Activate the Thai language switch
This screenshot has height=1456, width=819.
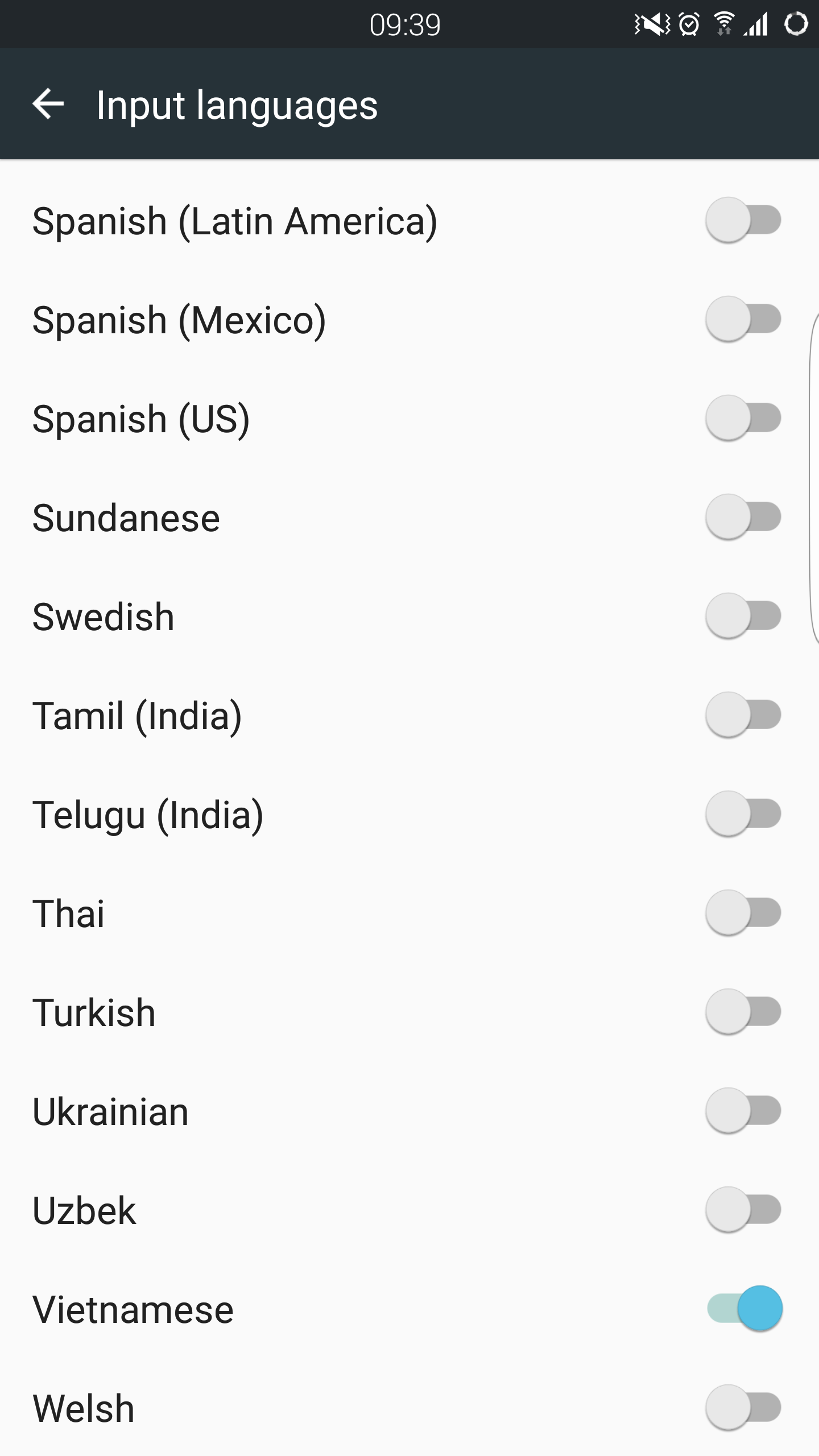(x=743, y=913)
